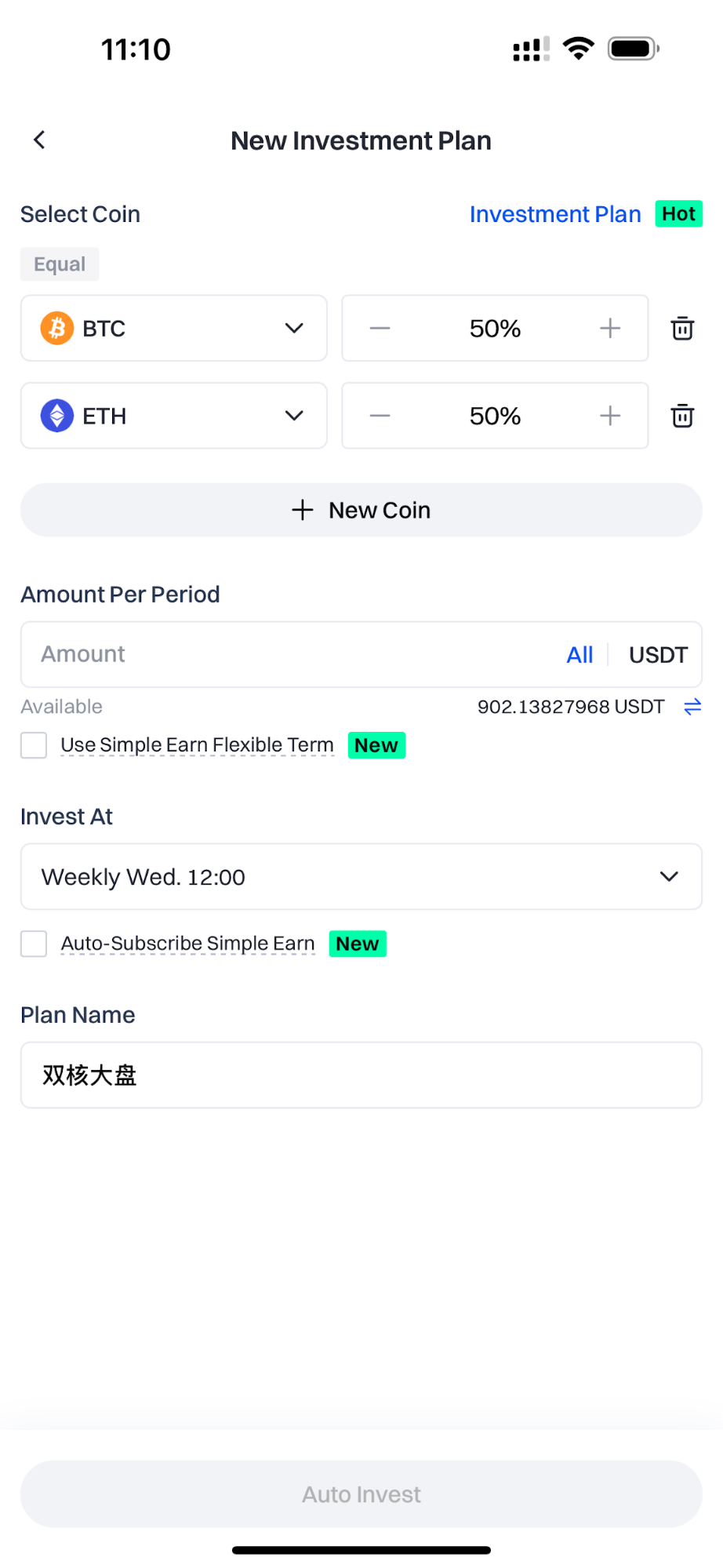723x1568 pixels.
Task: Open the BTC coin dropdown
Action: click(173, 329)
